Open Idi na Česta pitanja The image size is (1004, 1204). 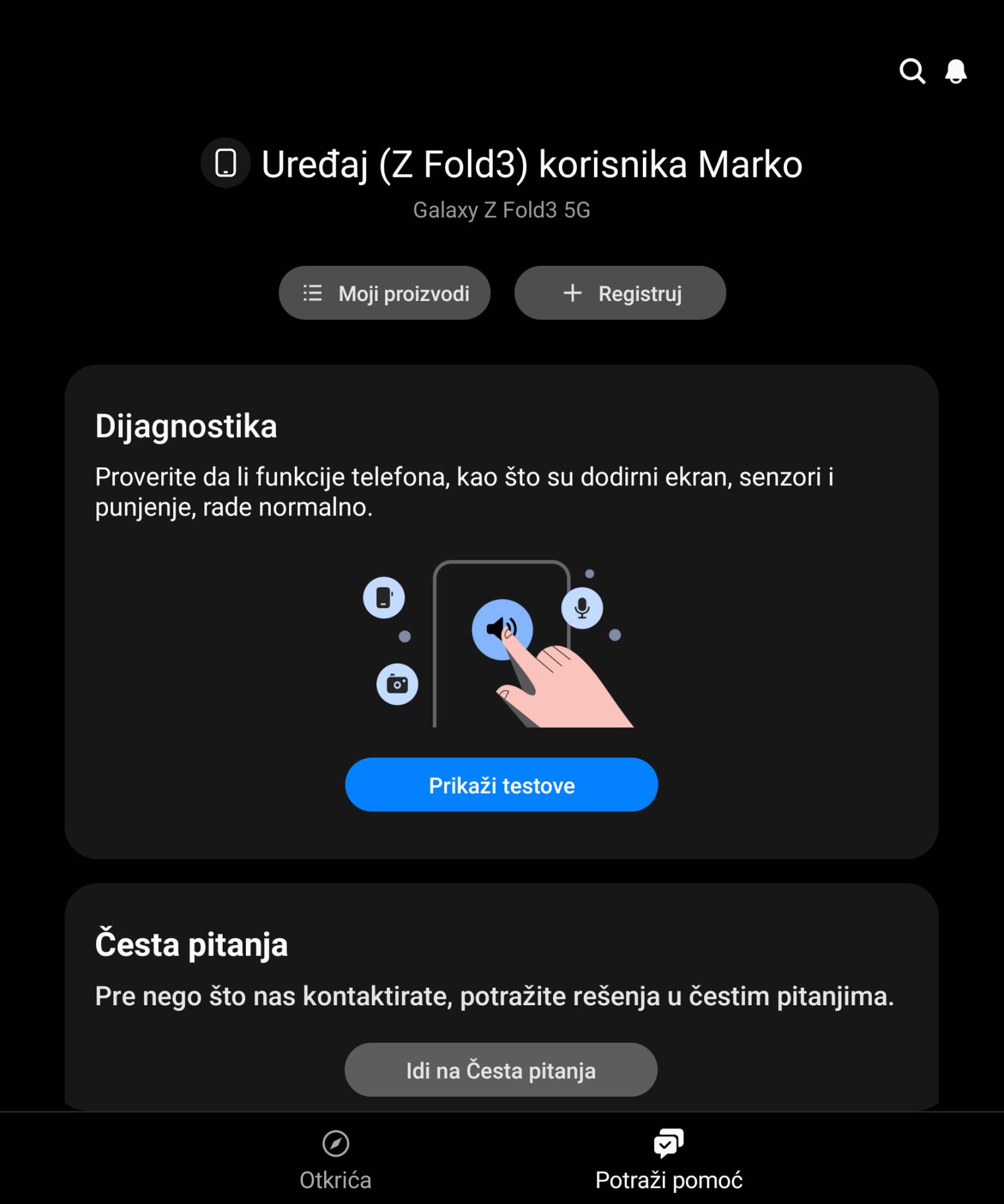502,1069
